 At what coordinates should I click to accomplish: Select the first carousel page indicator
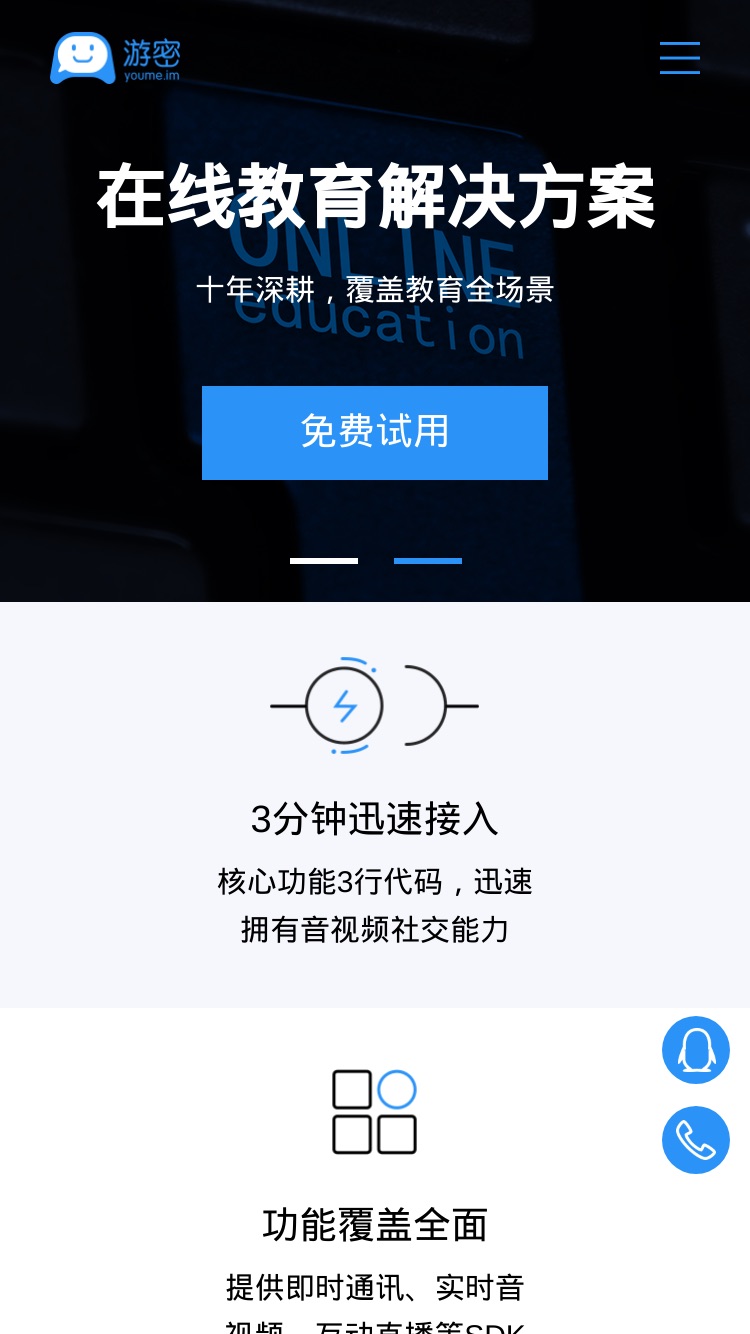pyautogui.click(x=324, y=561)
